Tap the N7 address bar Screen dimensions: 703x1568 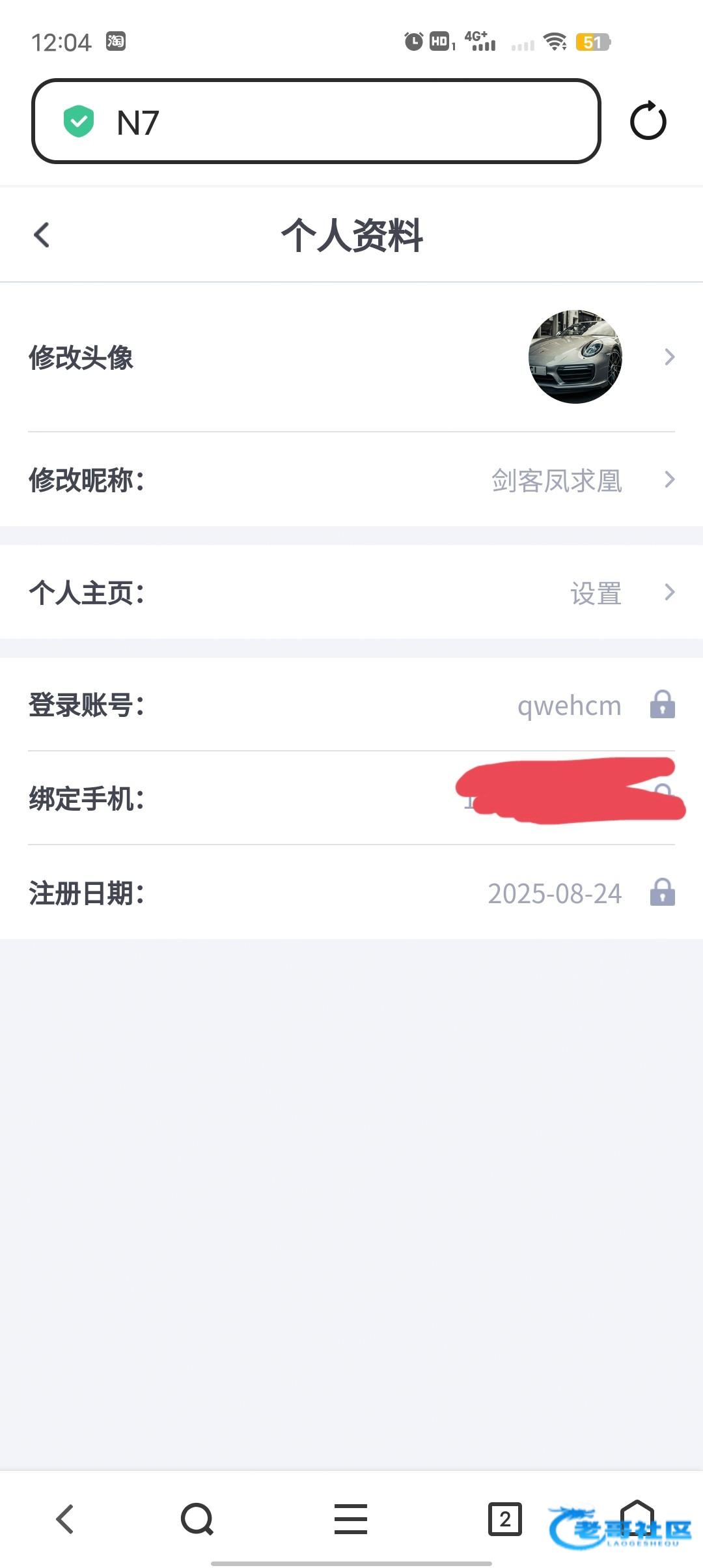click(316, 122)
